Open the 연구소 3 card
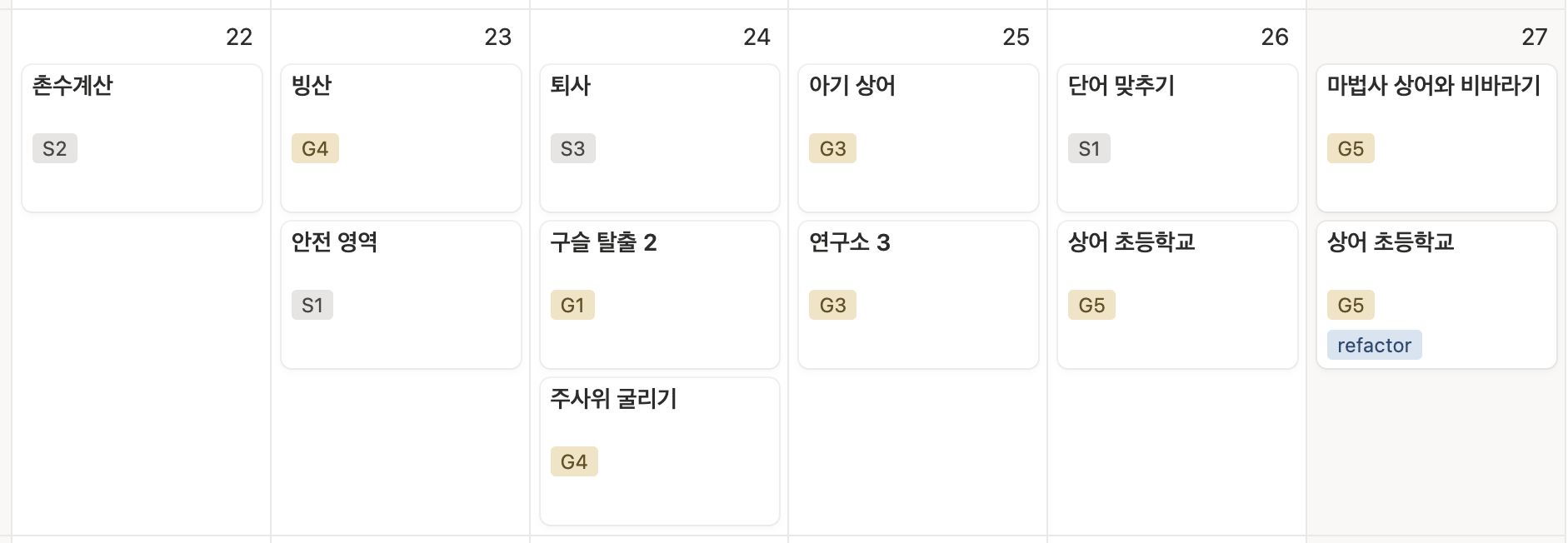 point(918,294)
